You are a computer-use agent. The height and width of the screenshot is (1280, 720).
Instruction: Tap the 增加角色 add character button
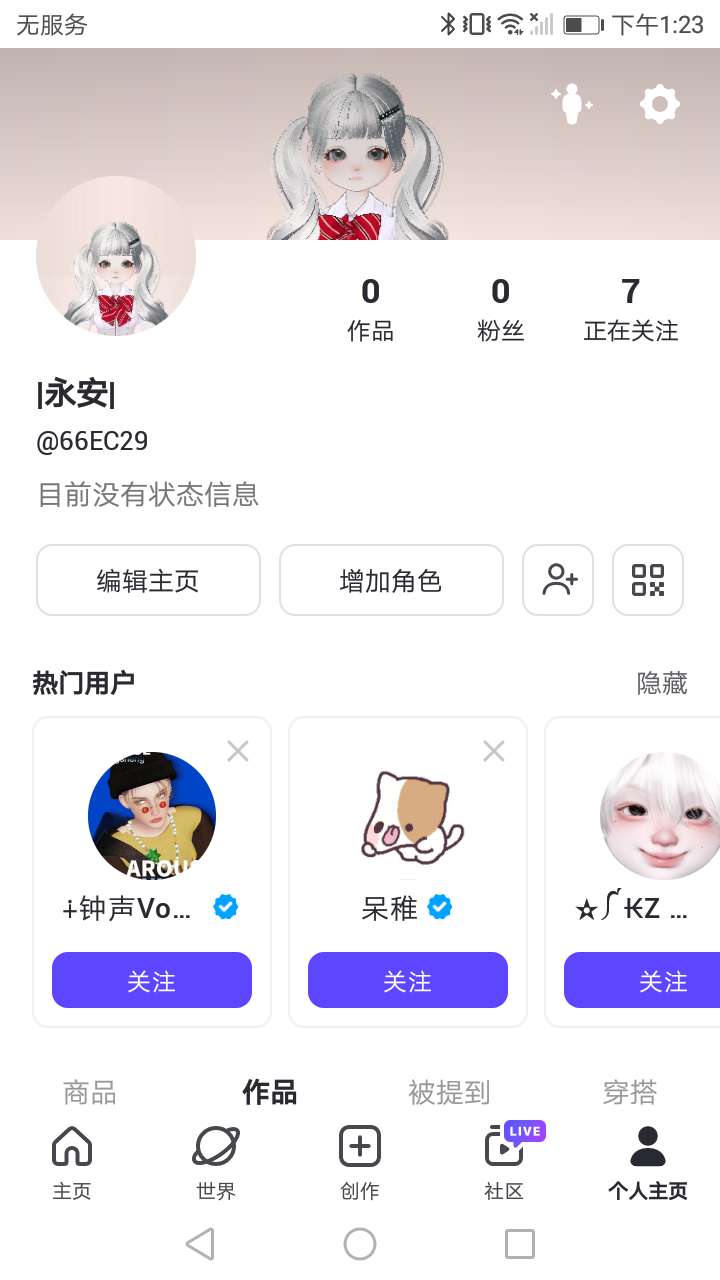pos(391,580)
